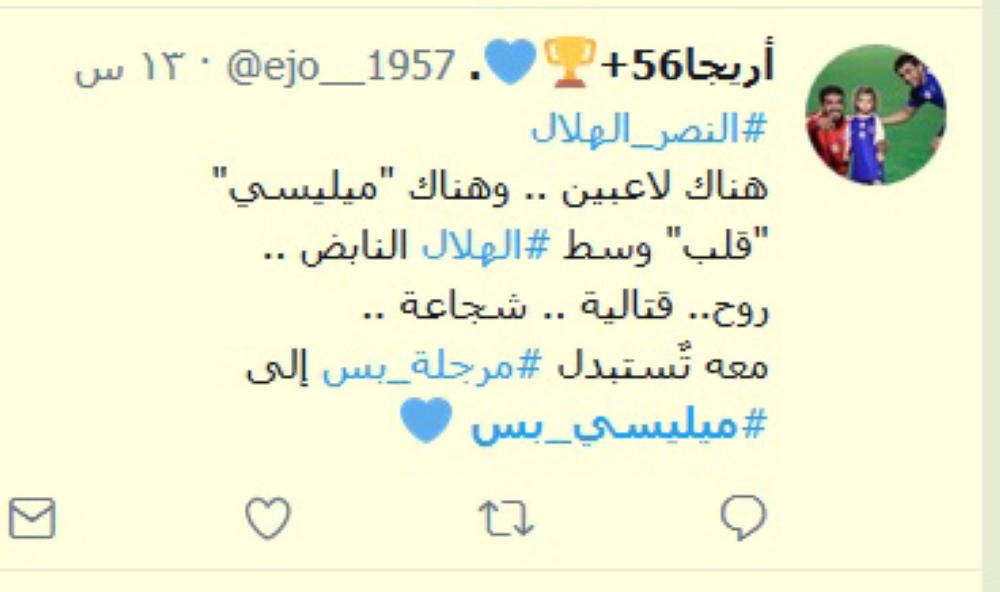Open the hashtag #النصر_الهلال
This screenshot has width=1000, height=592.
pos(649,128)
